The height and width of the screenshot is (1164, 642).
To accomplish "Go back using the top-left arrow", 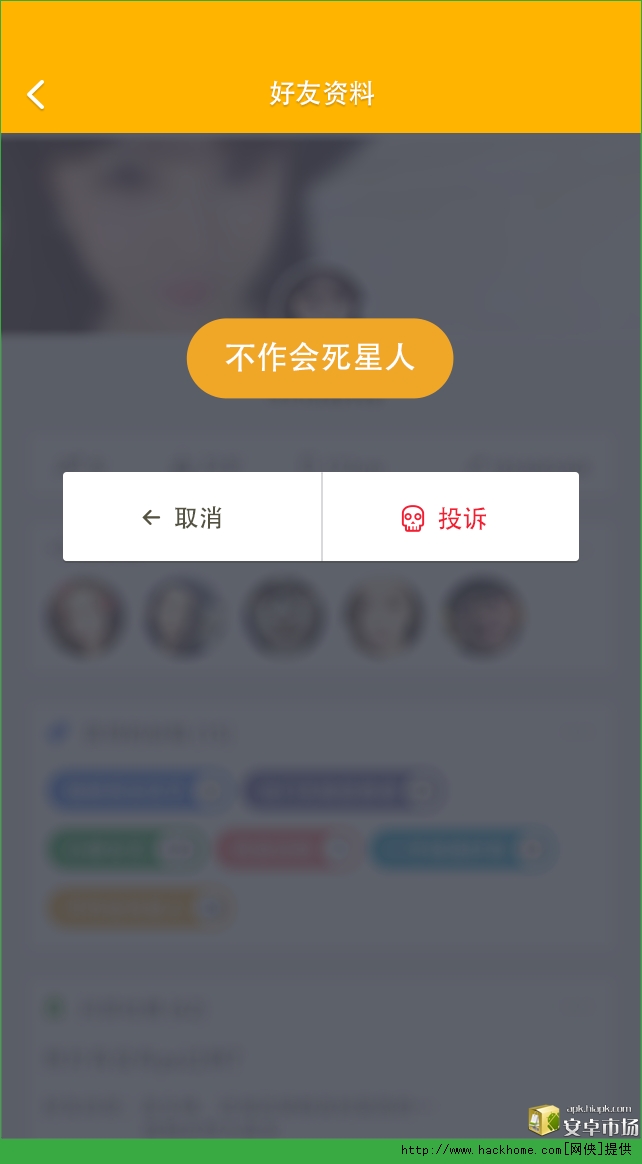I will (x=36, y=95).
